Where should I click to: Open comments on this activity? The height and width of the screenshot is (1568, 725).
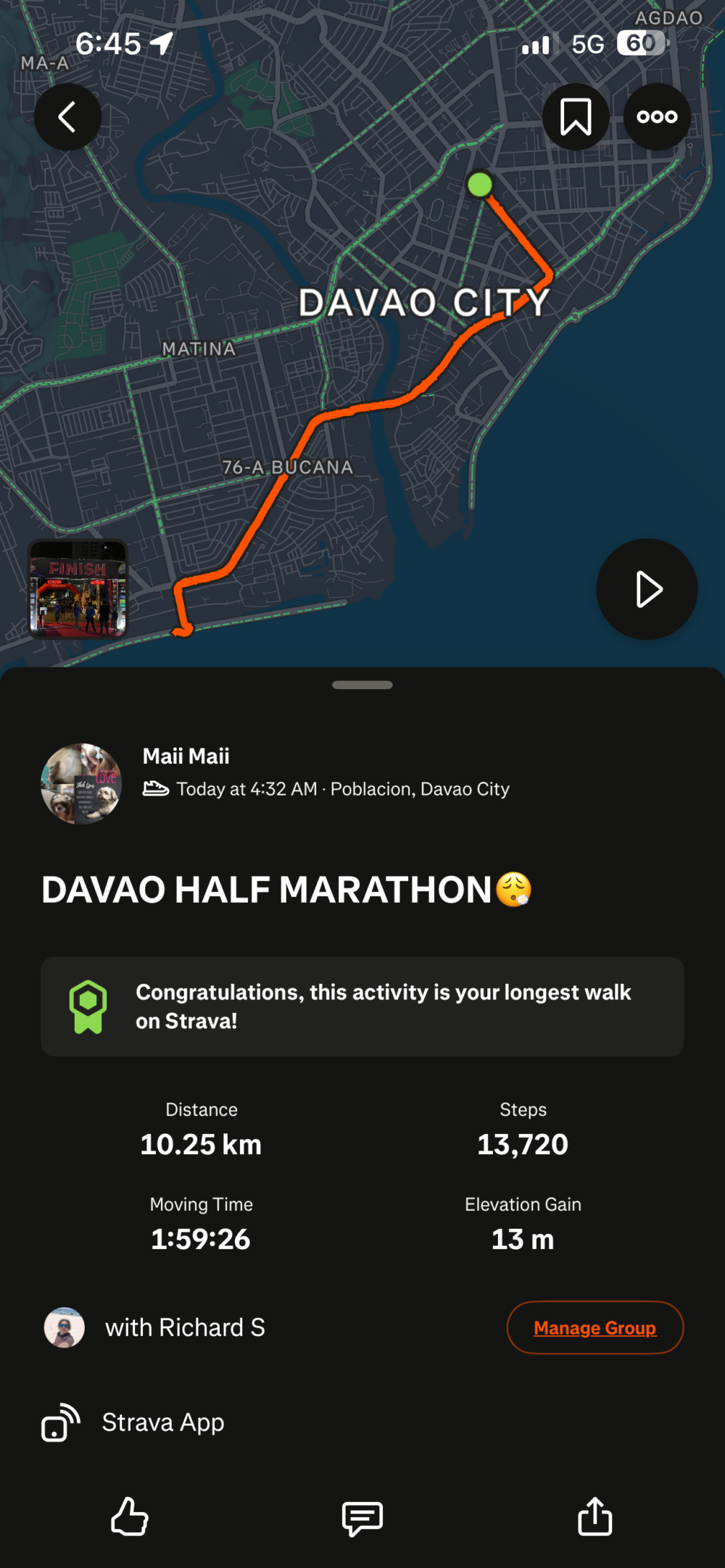pos(362,1517)
